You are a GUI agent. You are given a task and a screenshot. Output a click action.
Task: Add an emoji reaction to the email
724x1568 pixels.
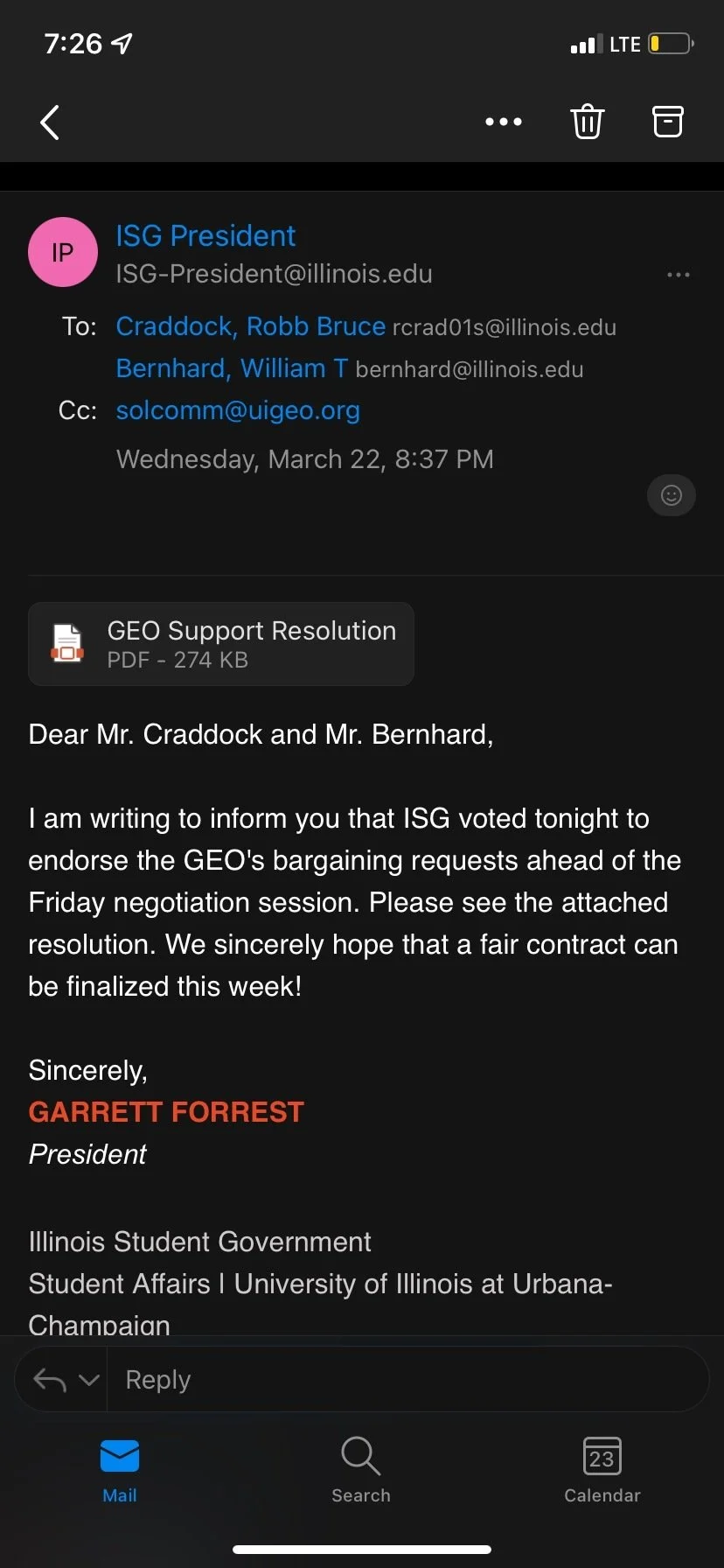672,495
